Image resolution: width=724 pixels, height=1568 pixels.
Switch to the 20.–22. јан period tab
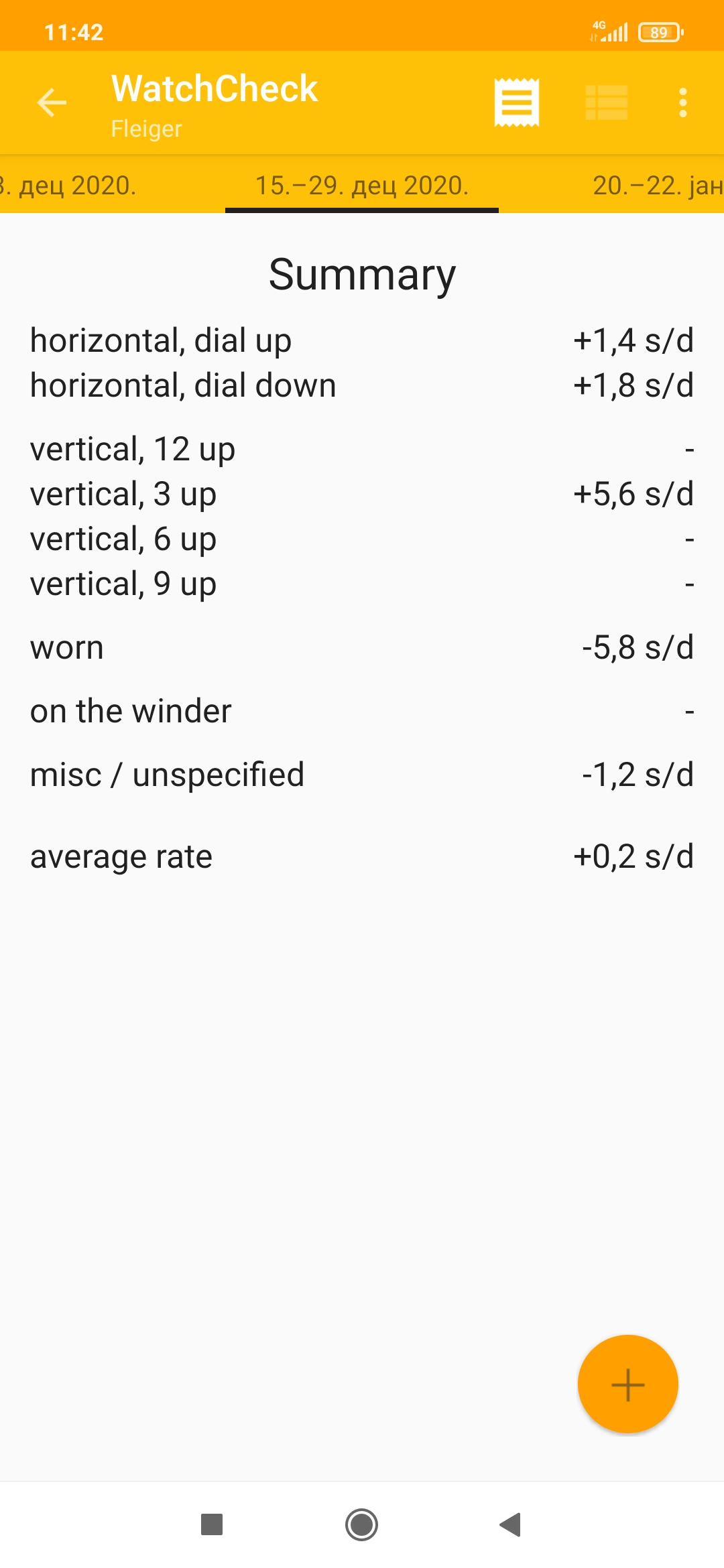[x=657, y=186]
